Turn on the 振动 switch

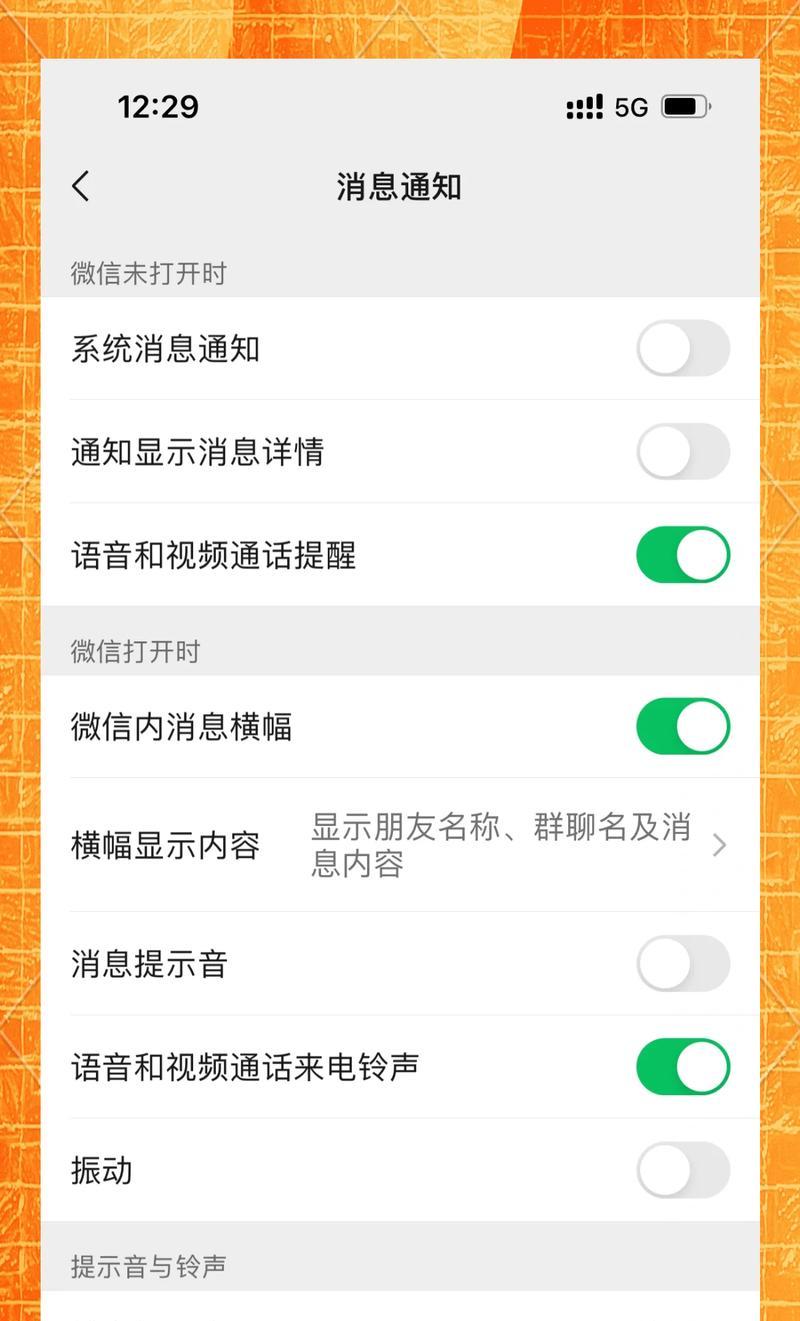683,1170
